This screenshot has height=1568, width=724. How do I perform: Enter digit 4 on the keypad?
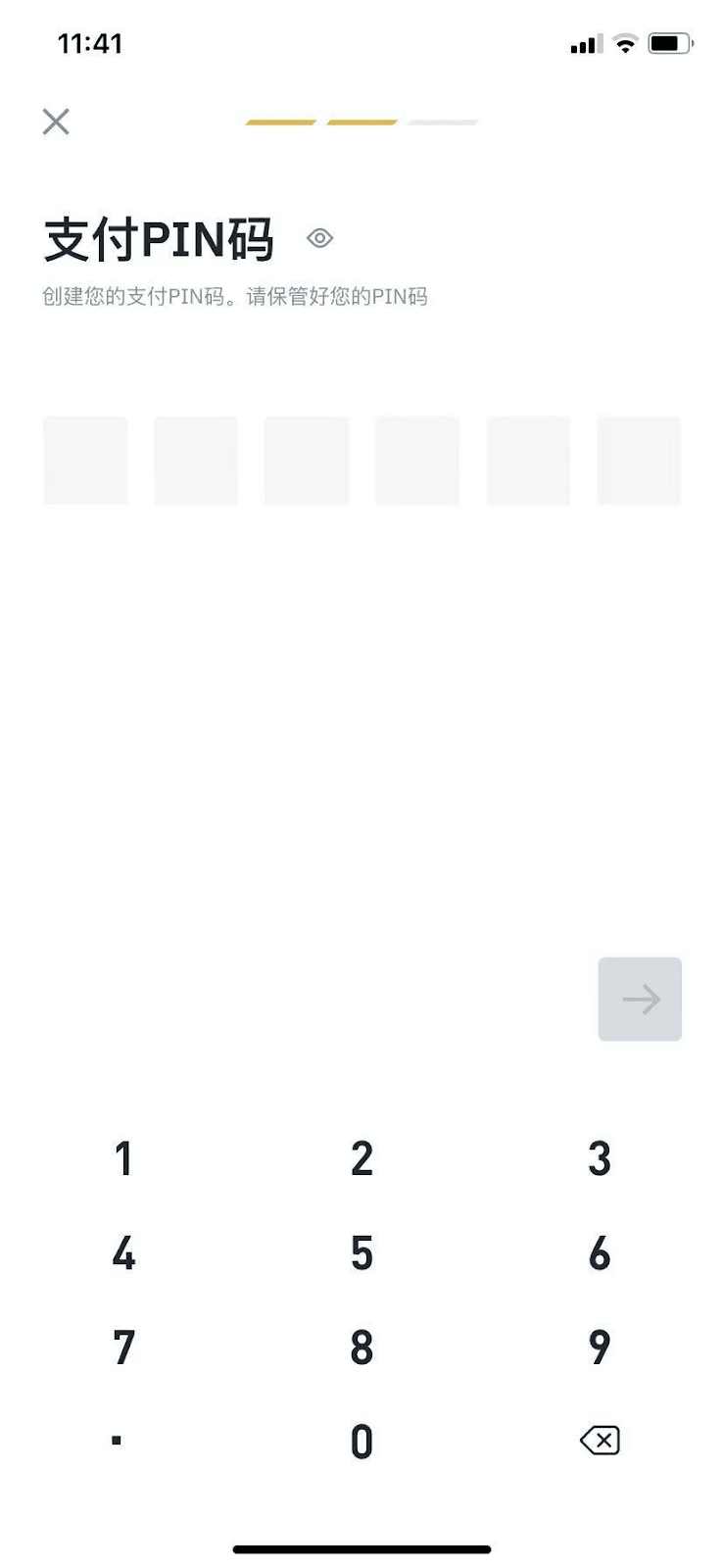coord(123,1253)
